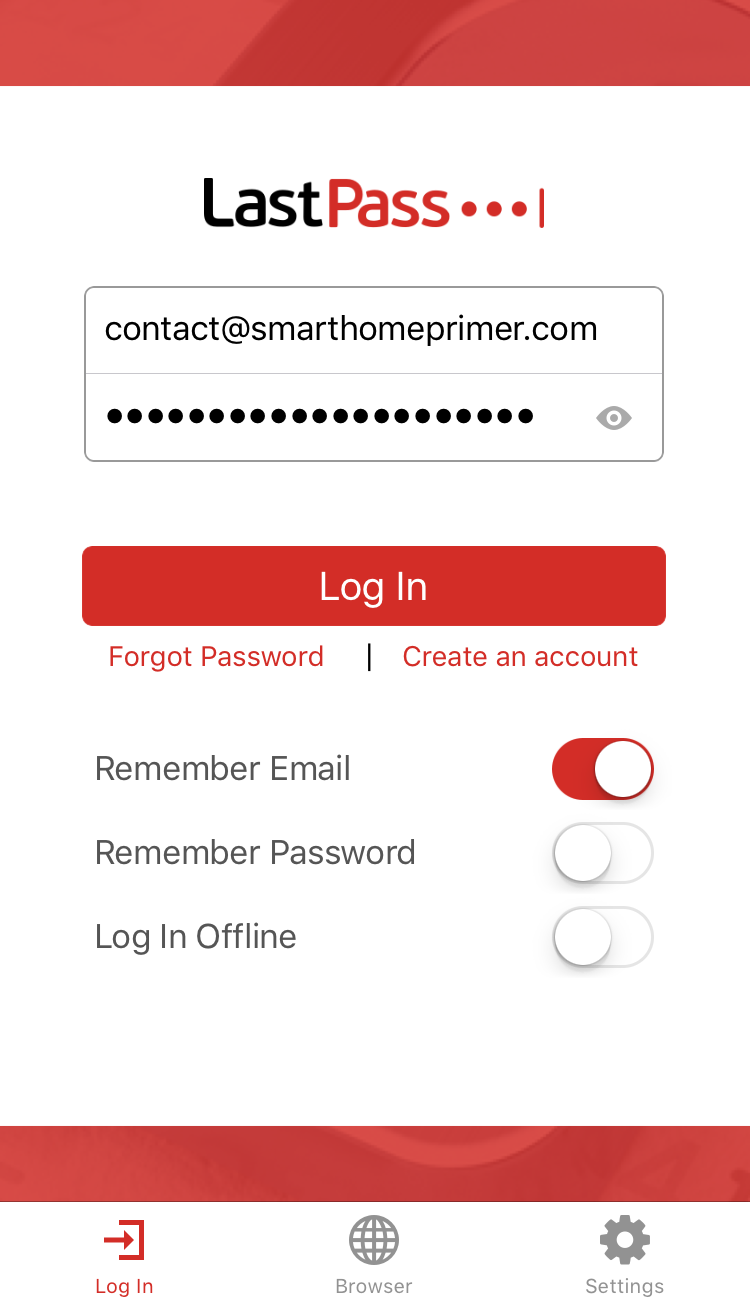
Task: Select the Log In tab
Action: coord(124,1256)
